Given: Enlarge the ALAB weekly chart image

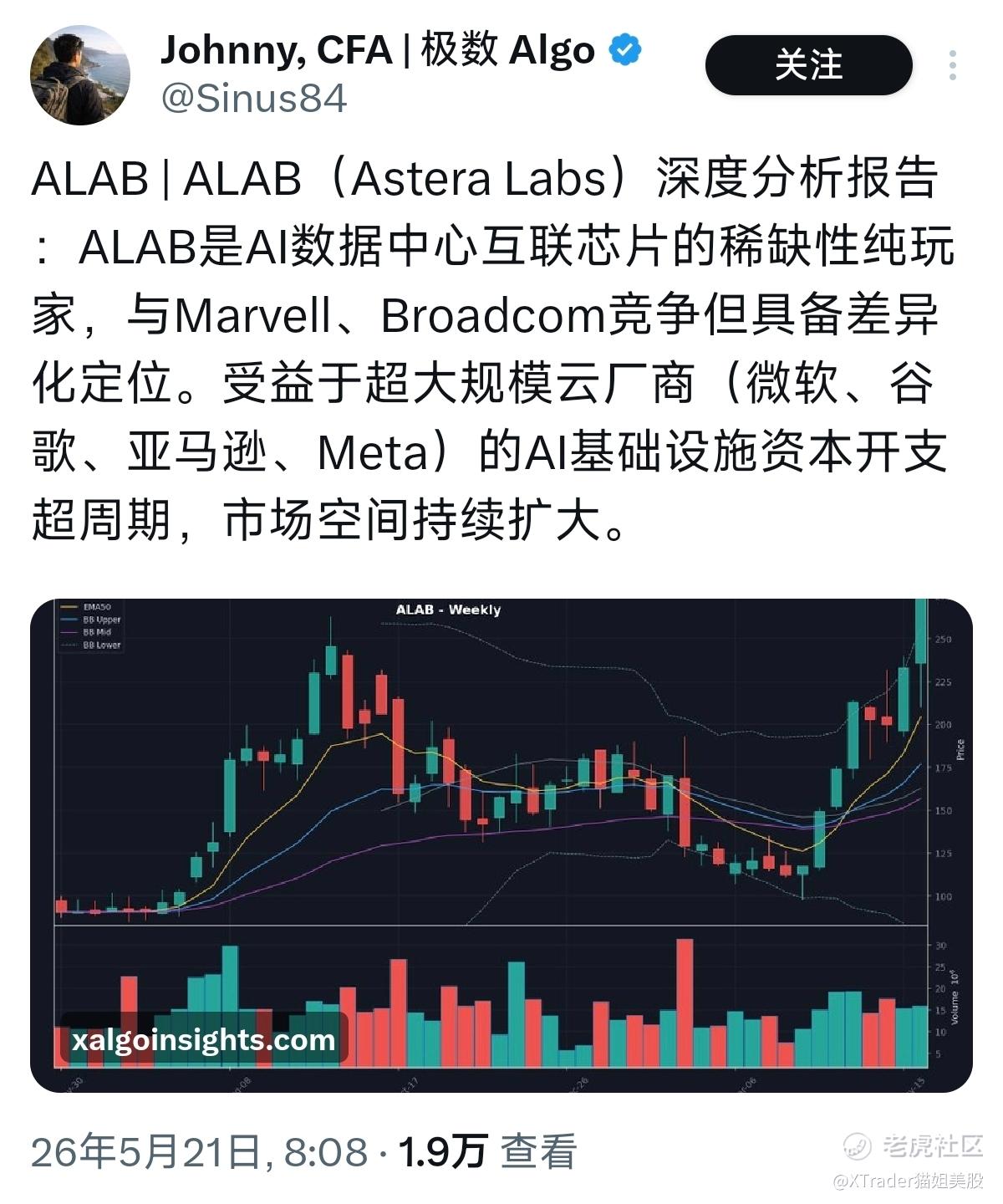Looking at the screenshot, I should point(501,845).
